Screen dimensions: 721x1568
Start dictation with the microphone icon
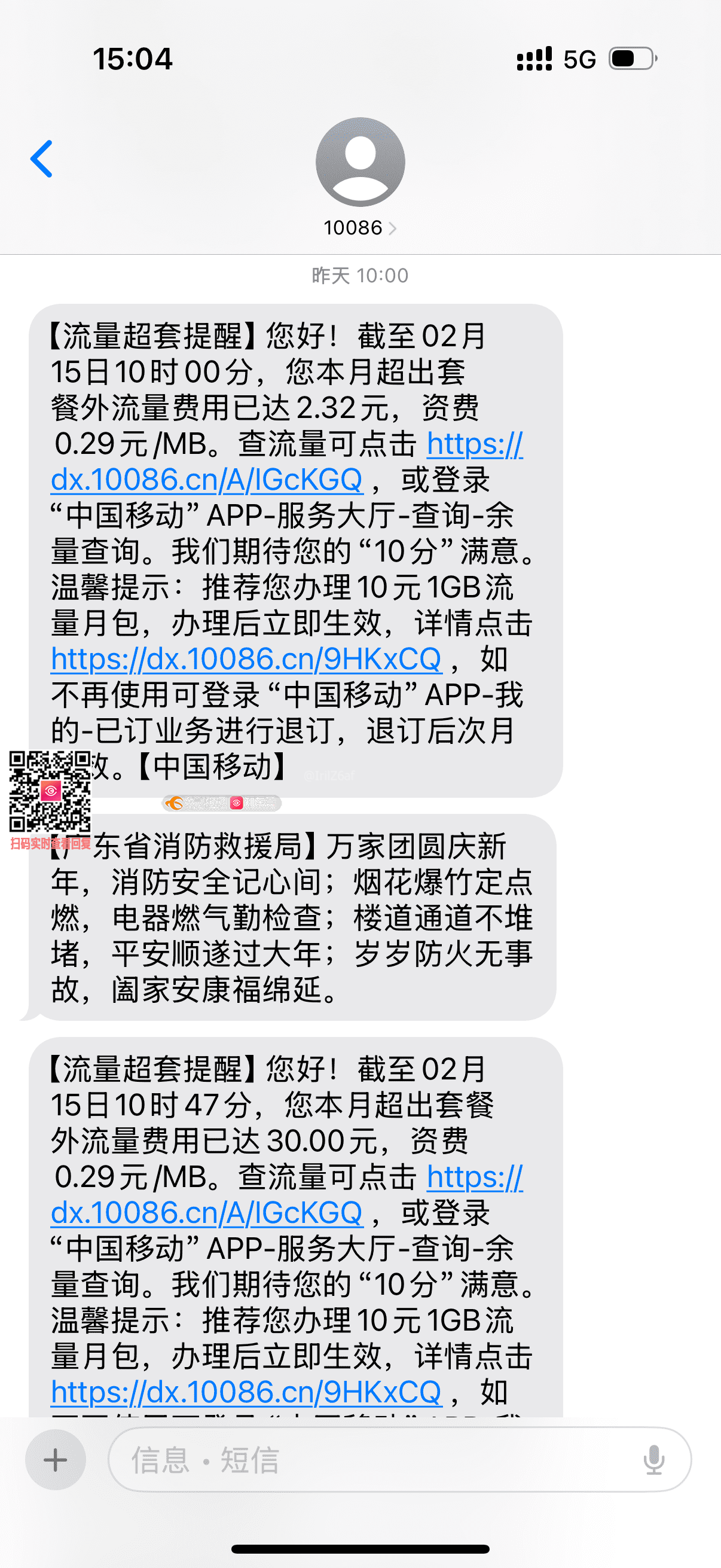click(654, 1460)
